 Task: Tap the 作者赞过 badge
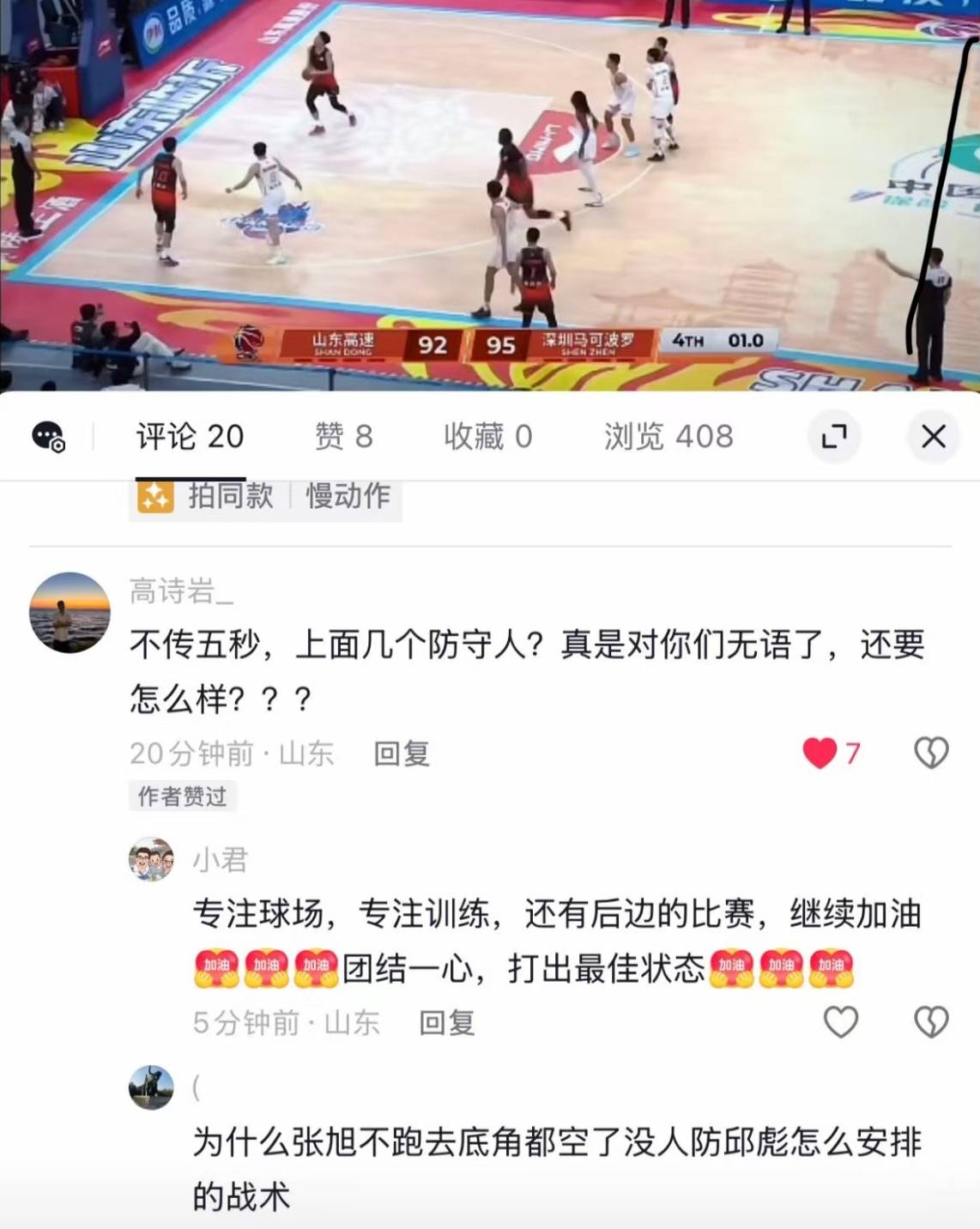click(181, 796)
